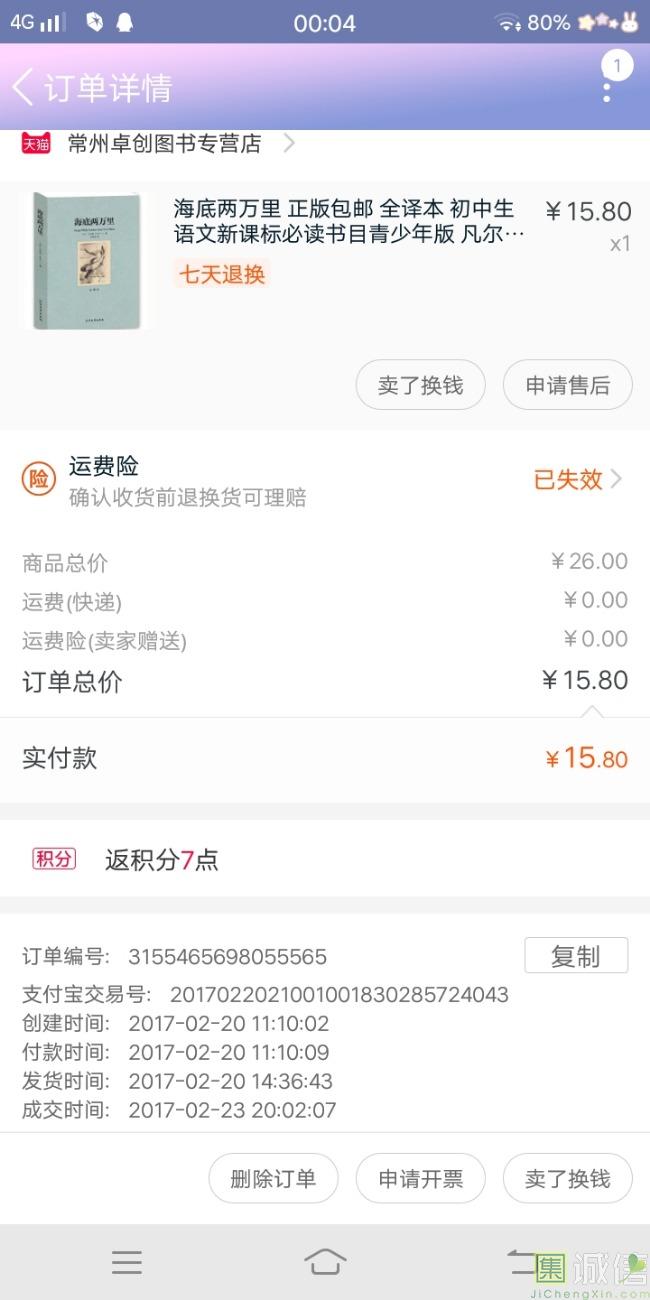The height and width of the screenshot is (1300, 650).
Task: Copy the order number with 复制
Action: tap(575, 956)
